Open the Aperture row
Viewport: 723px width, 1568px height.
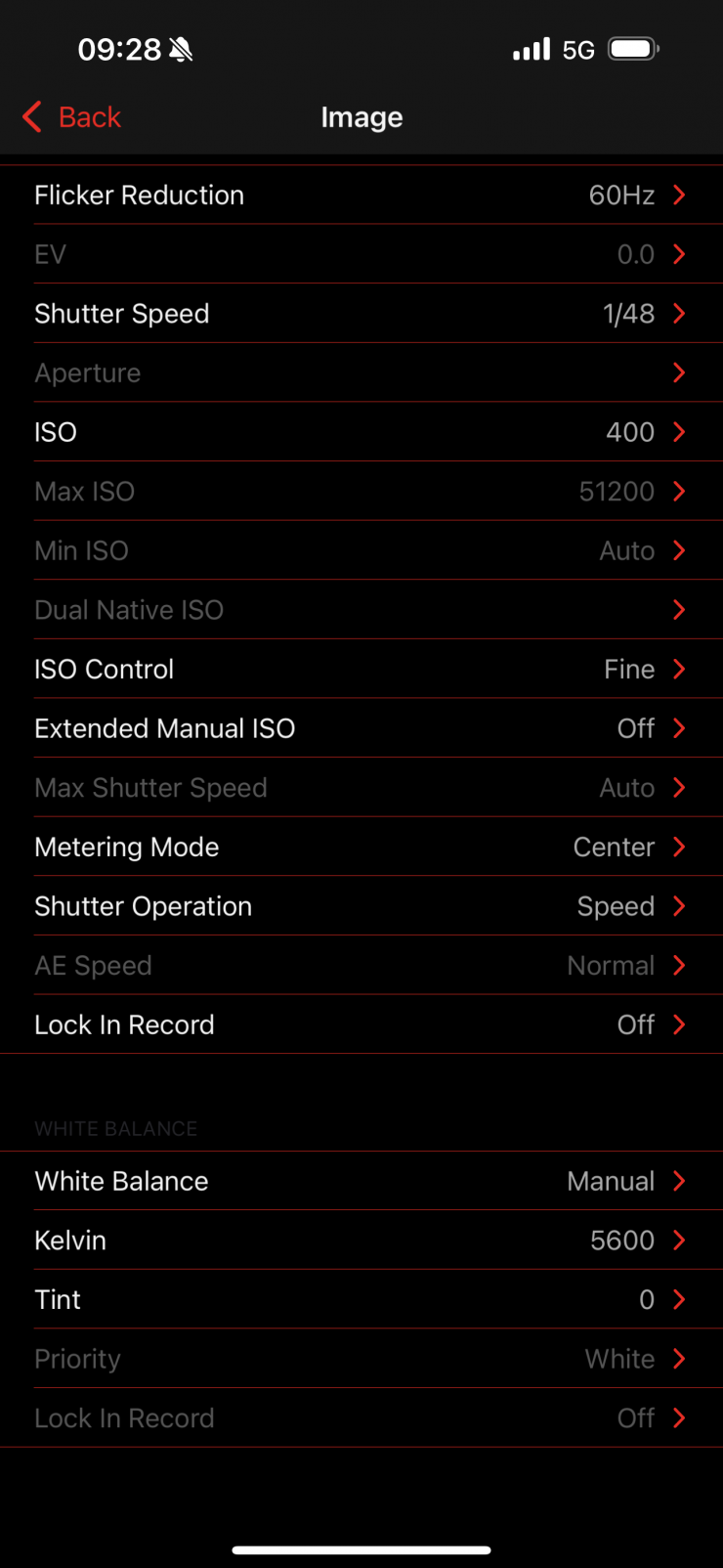pyautogui.click(x=361, y=372)
